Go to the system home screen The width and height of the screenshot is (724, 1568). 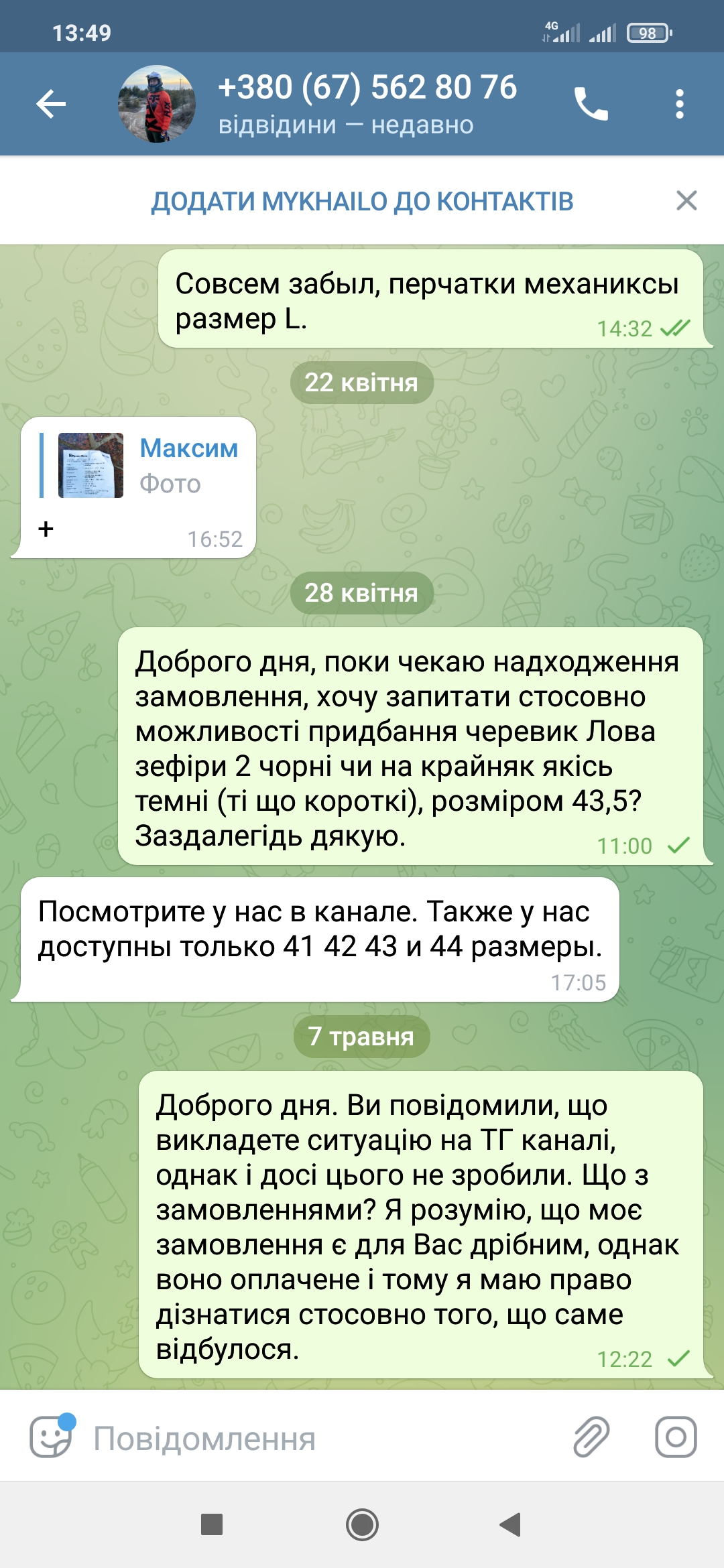point(362,1525)
